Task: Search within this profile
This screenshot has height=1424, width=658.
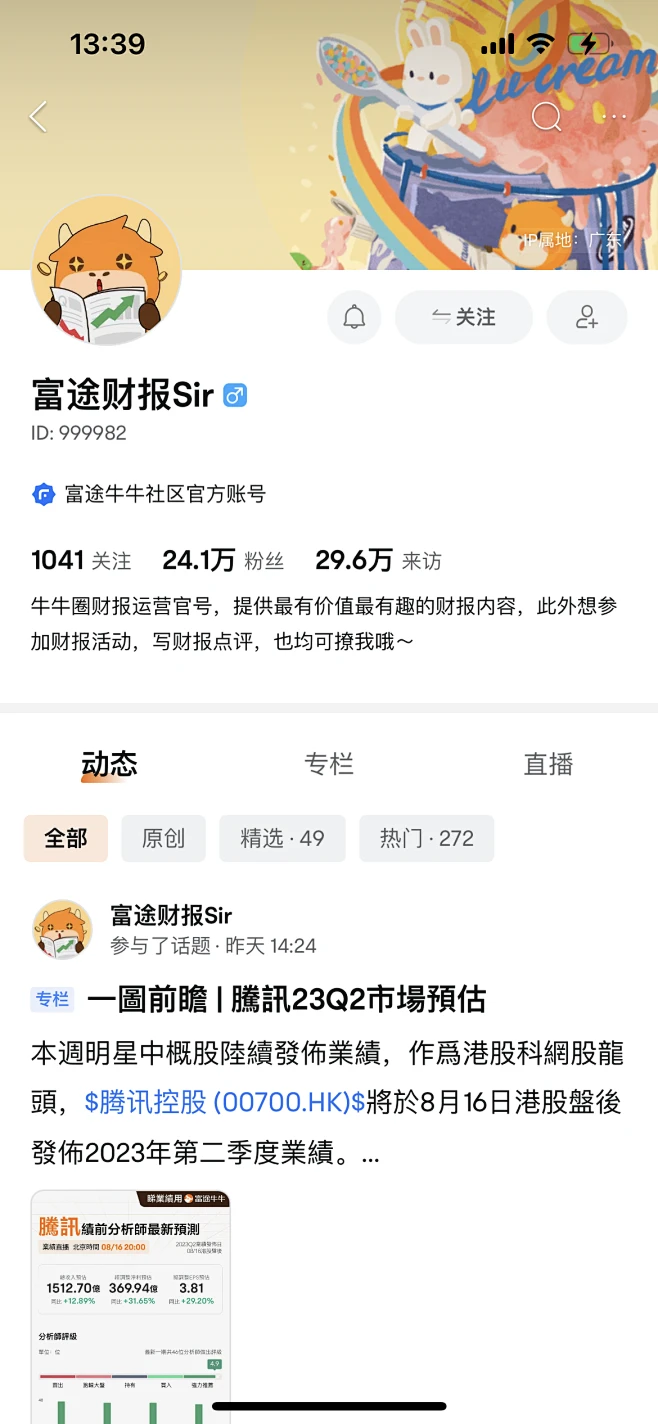Action: (x=546, y=117)
